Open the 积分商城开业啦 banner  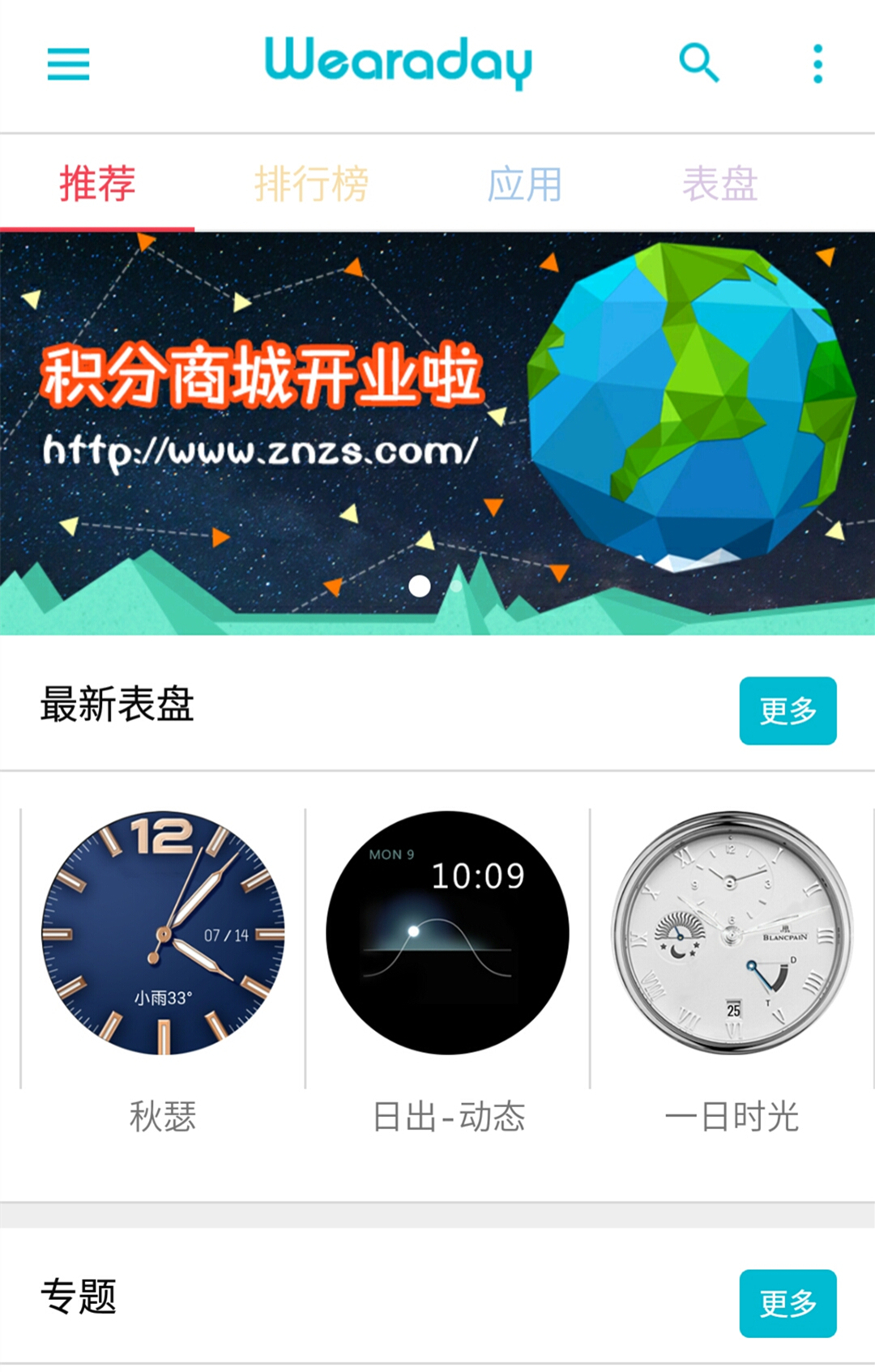437,433
